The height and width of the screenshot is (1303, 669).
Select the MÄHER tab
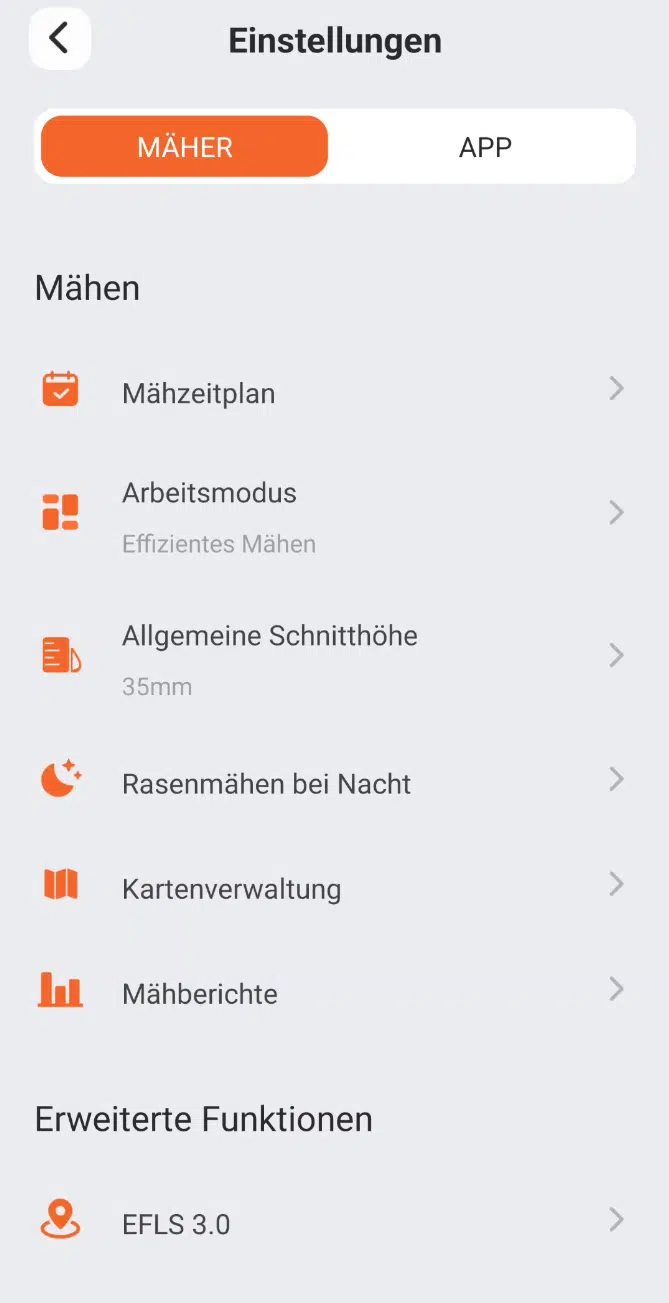tap(185, 147)
